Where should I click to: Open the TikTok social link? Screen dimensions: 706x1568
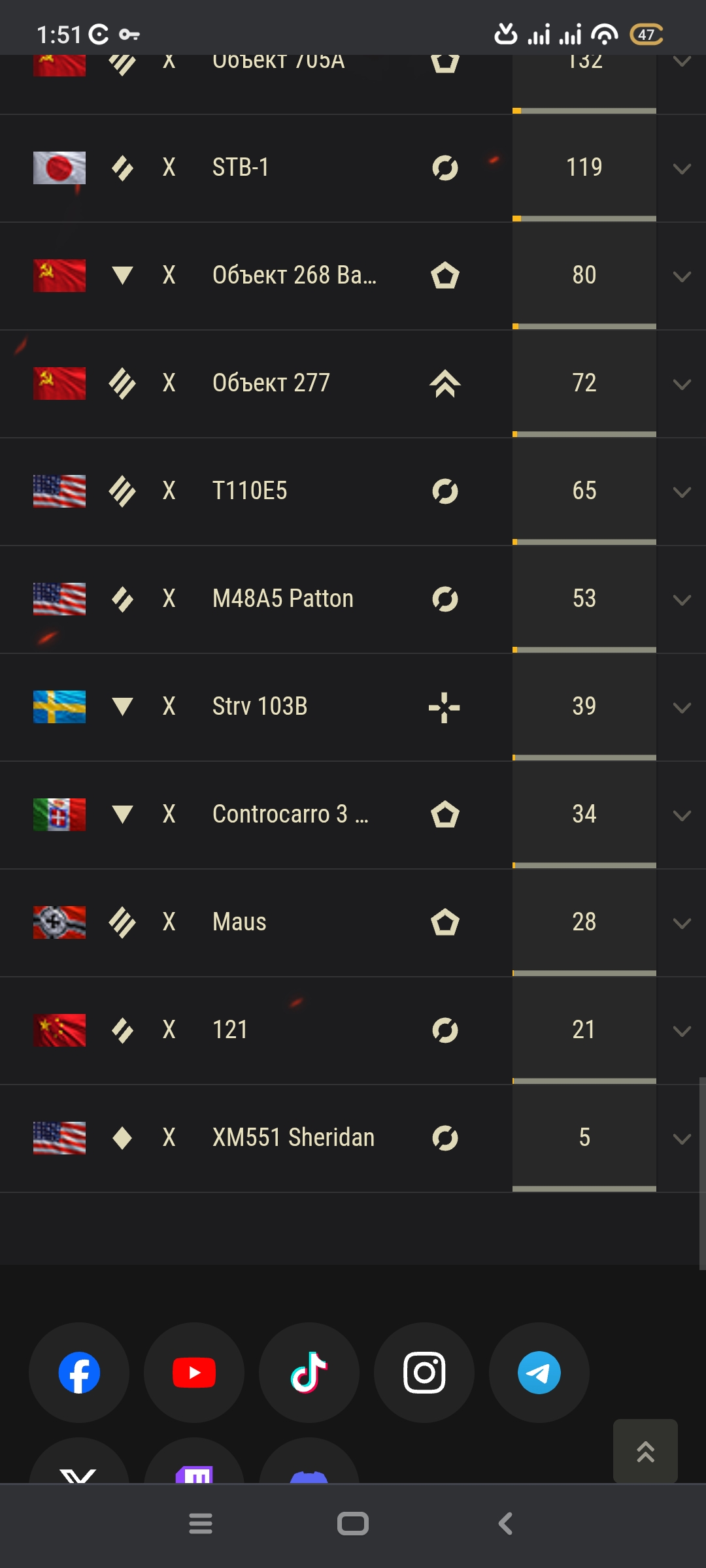coord(309,1373)
